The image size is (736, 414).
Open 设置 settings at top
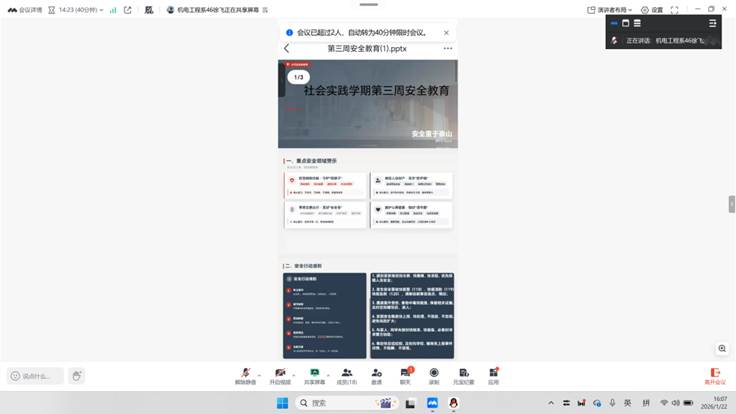click(x=651, y=9)
